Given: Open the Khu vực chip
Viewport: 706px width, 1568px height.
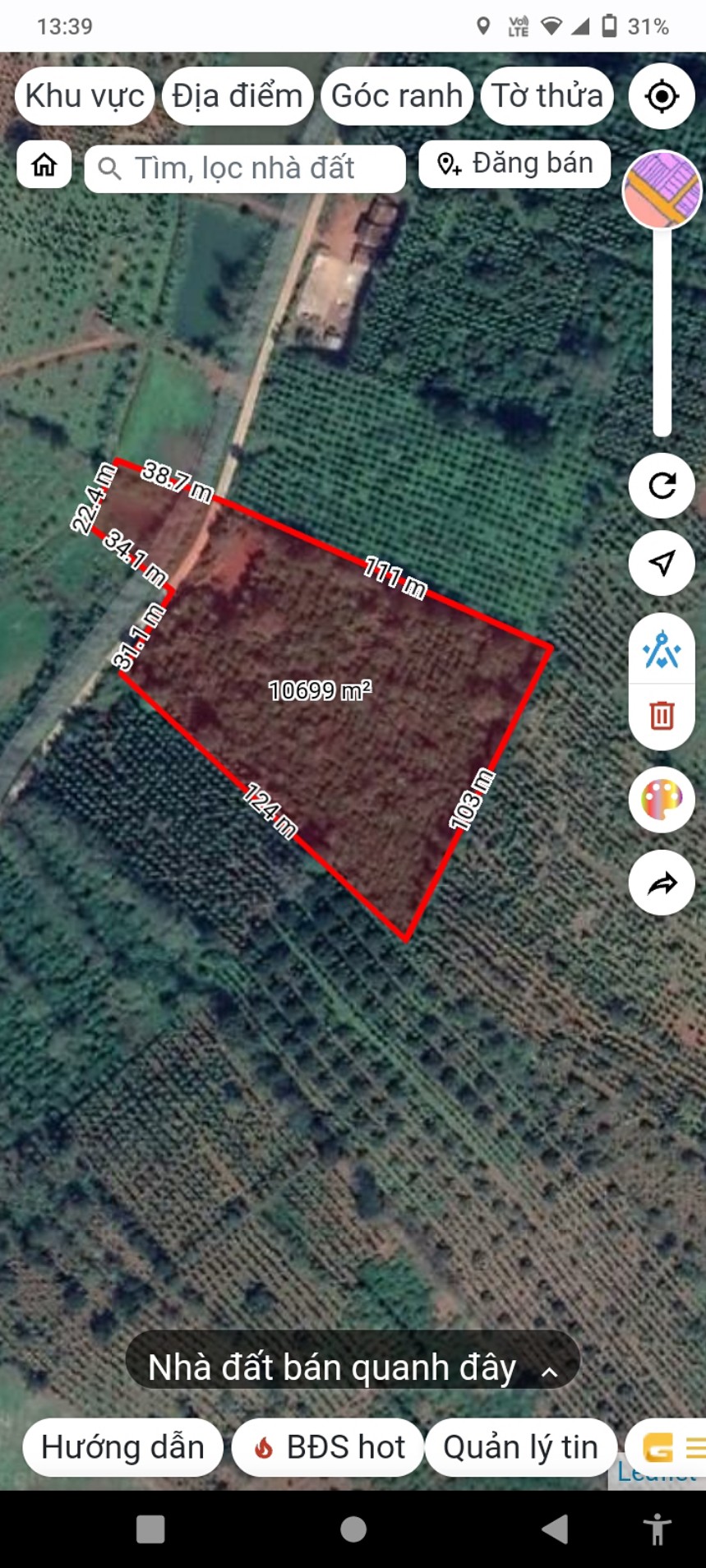Looking at the screenshot, I should tap(85, 96).
